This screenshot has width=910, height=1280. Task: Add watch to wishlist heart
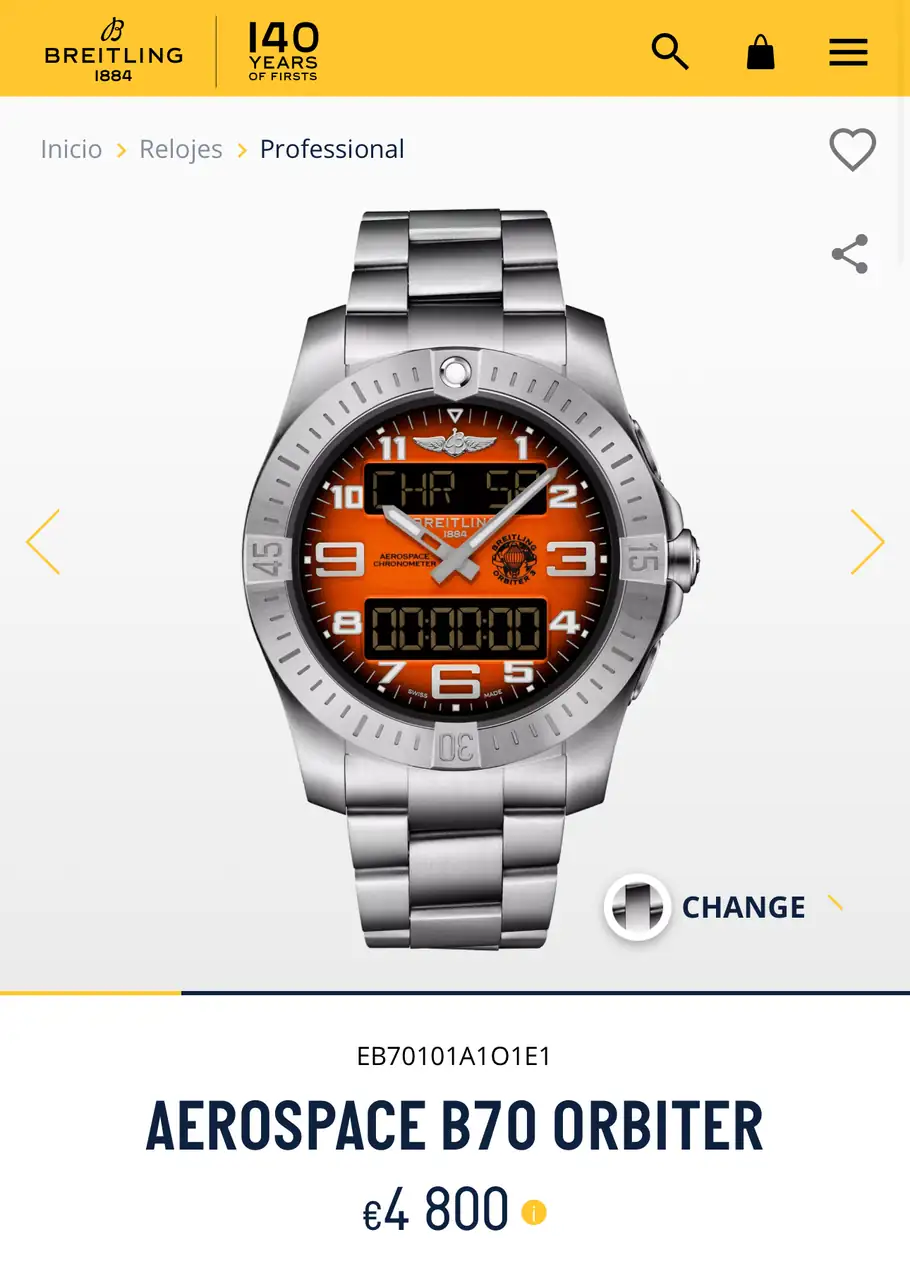[x=852, y=150]
